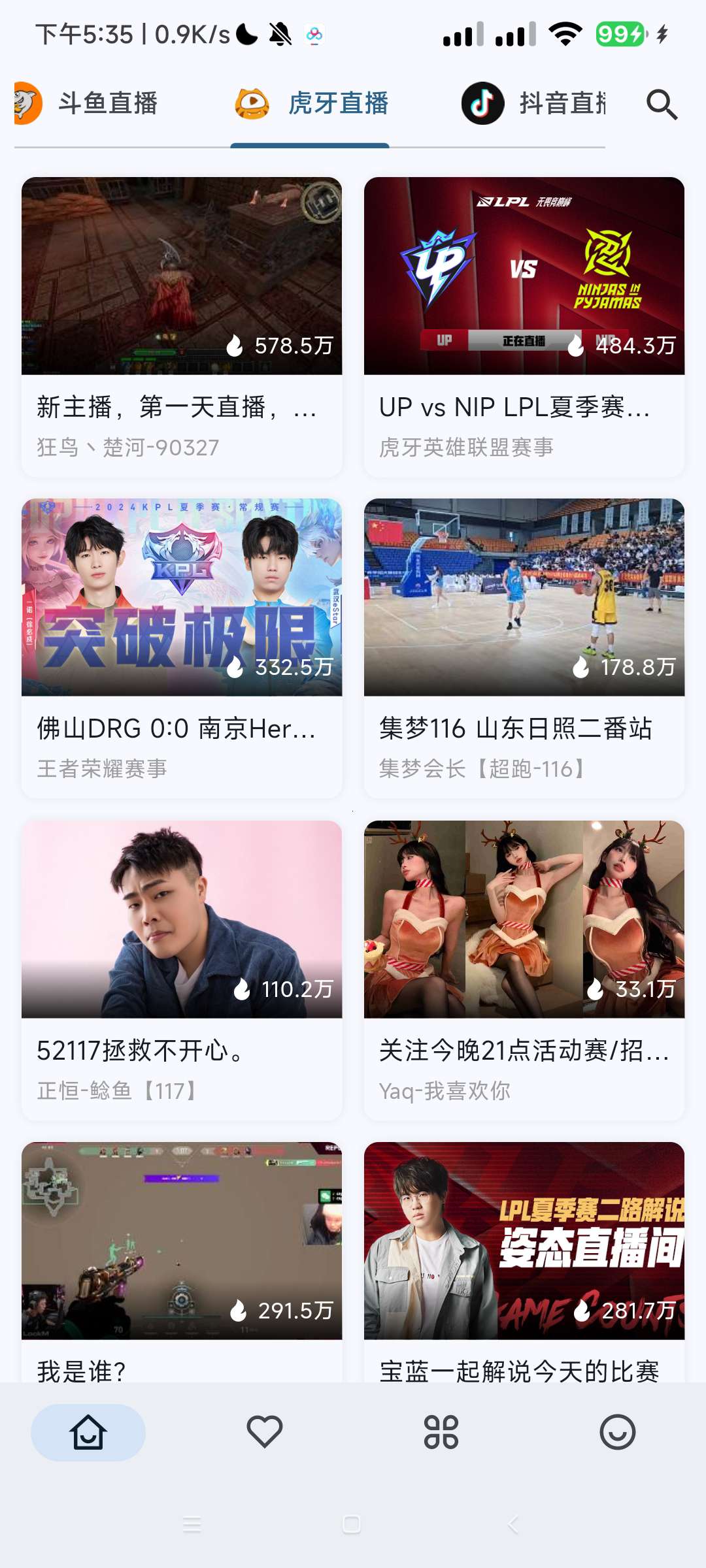Select the 虎牙直播 tab
This screenshot has width=706, height=1568.
[x=312, y=103]
